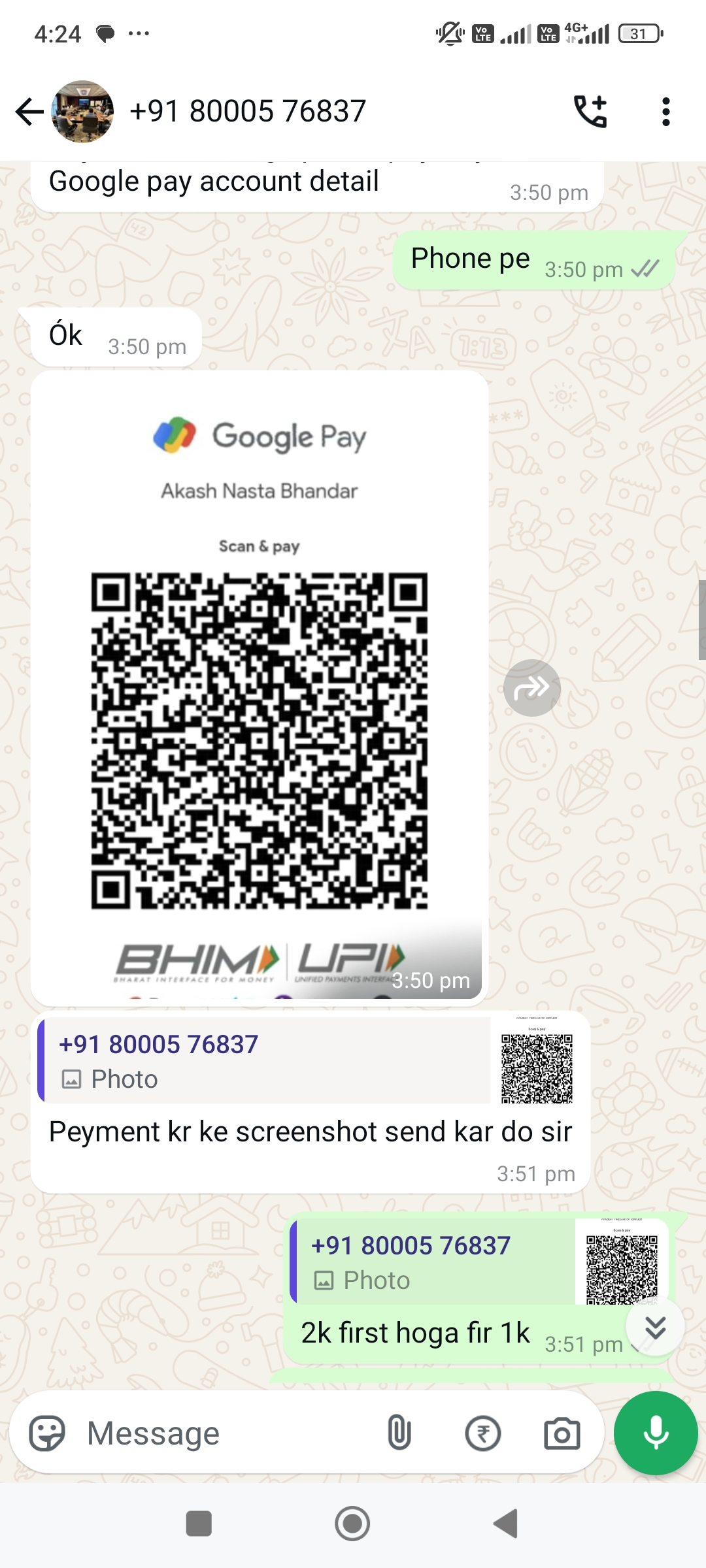Open the attachment paperclip menu
This screenshot has width=706, height=1568.
point(399,1434)
